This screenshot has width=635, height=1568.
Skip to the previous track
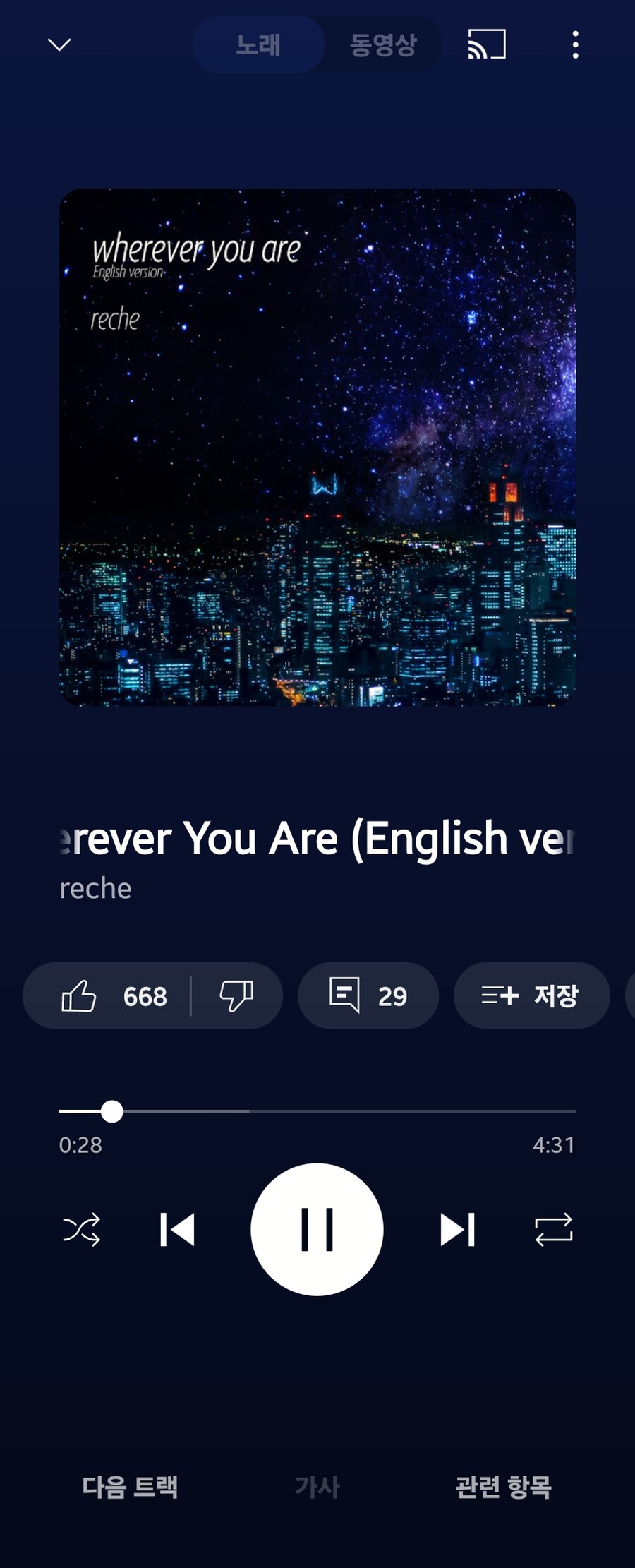coord(177,1230)
